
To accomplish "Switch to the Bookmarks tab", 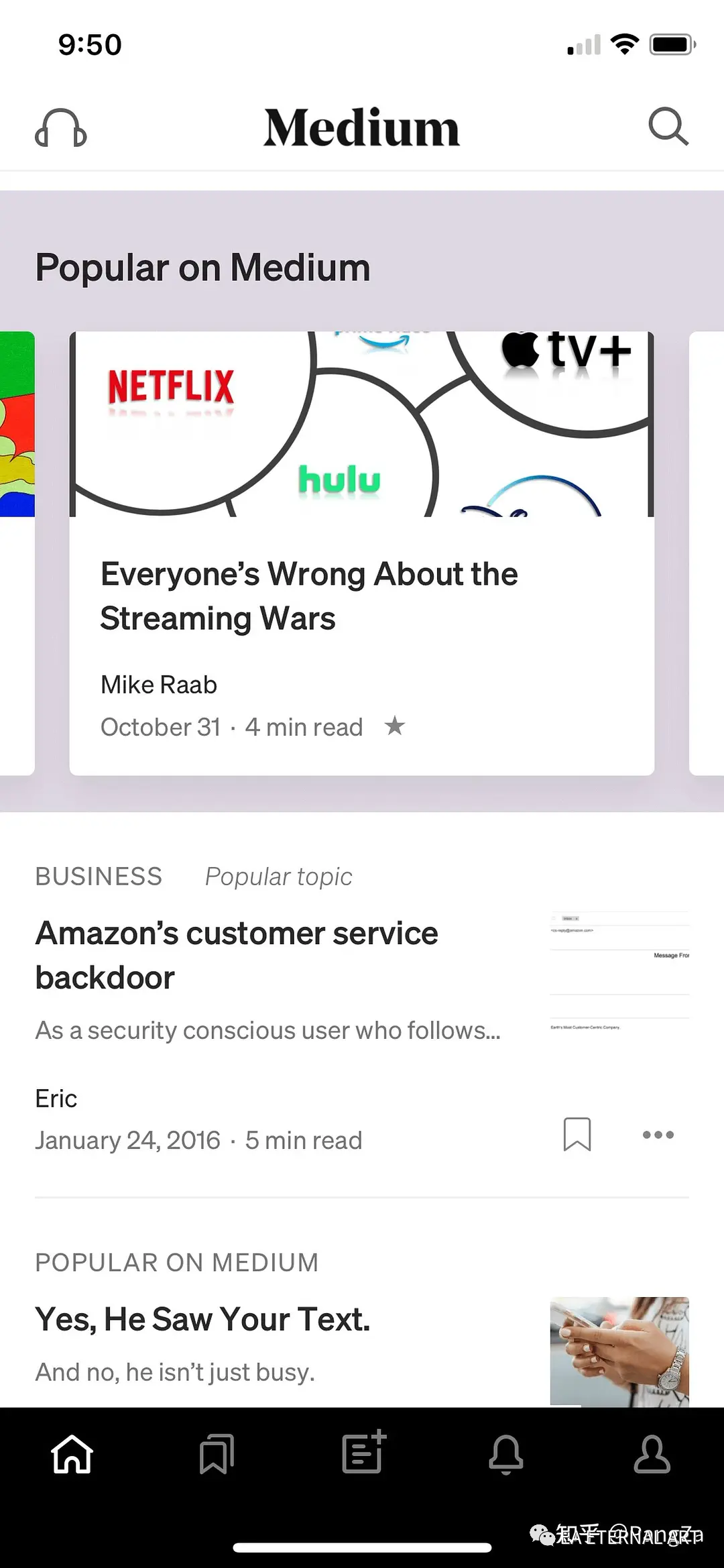I will tap(217, 1454).
